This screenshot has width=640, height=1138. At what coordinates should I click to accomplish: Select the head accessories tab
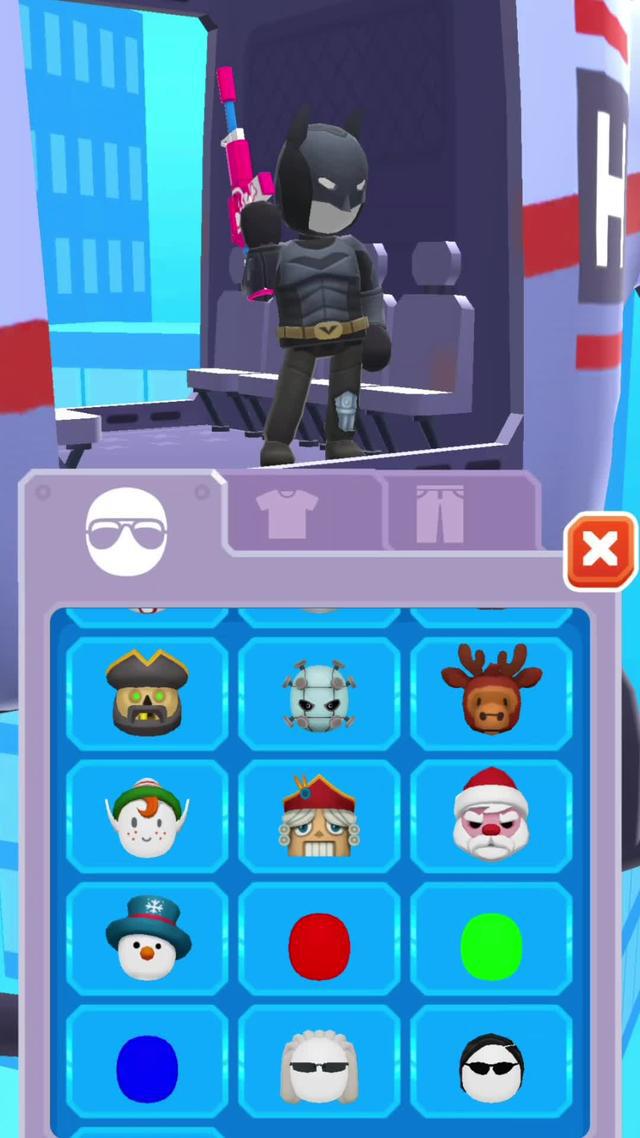click(127, 530)
